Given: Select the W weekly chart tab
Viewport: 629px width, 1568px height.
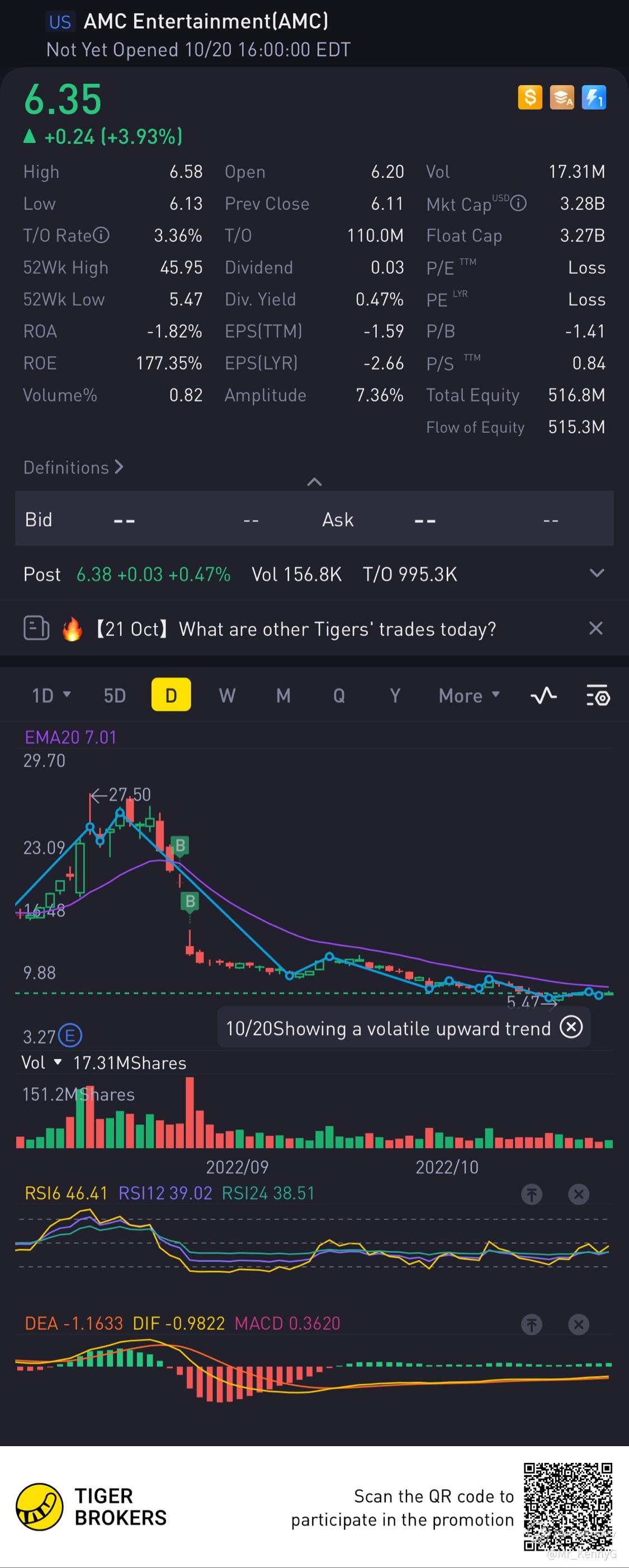Looking at the screenshot, I should coord(227,695).
